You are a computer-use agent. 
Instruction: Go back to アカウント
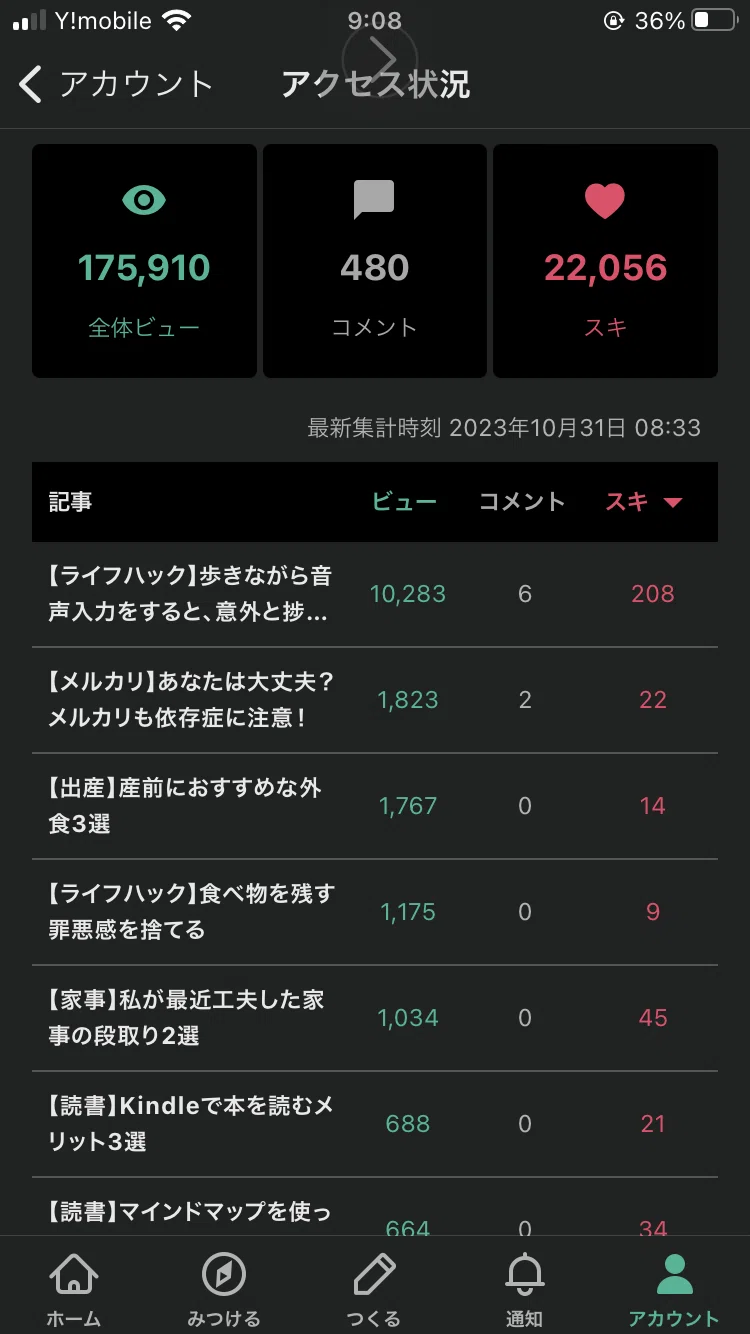coord(116,85)
